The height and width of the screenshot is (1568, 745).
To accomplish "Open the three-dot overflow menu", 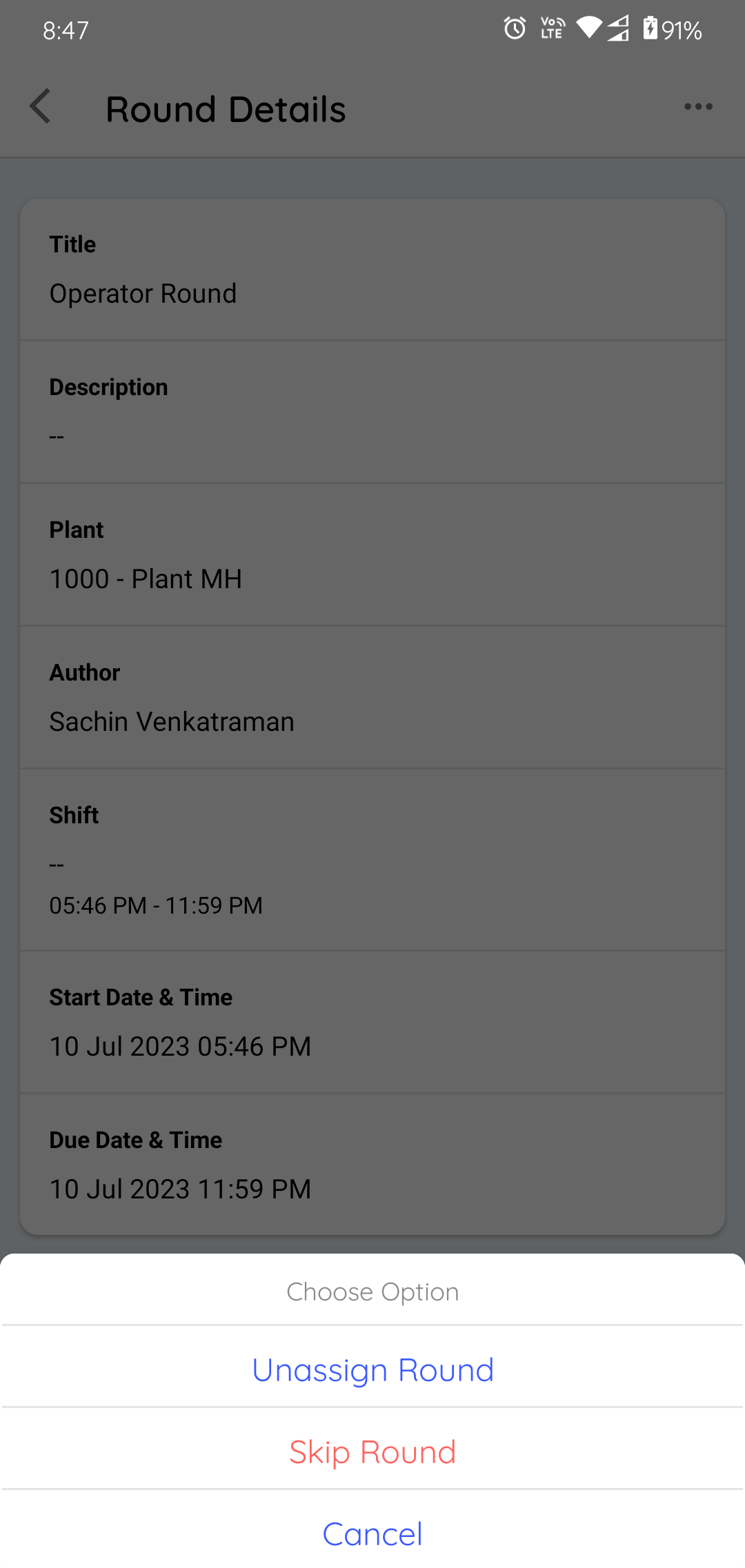I will pos(698,107).
